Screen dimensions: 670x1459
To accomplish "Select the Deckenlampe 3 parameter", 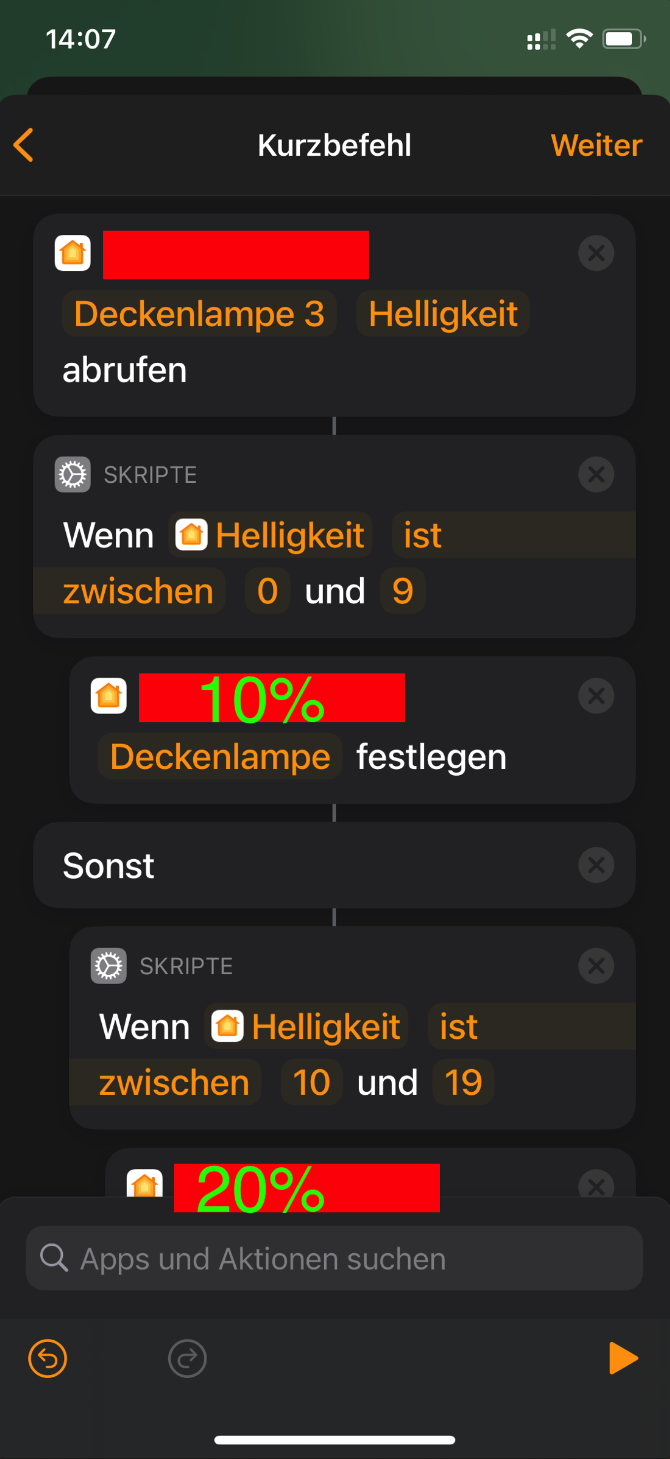I will click(x=199, y=314).
